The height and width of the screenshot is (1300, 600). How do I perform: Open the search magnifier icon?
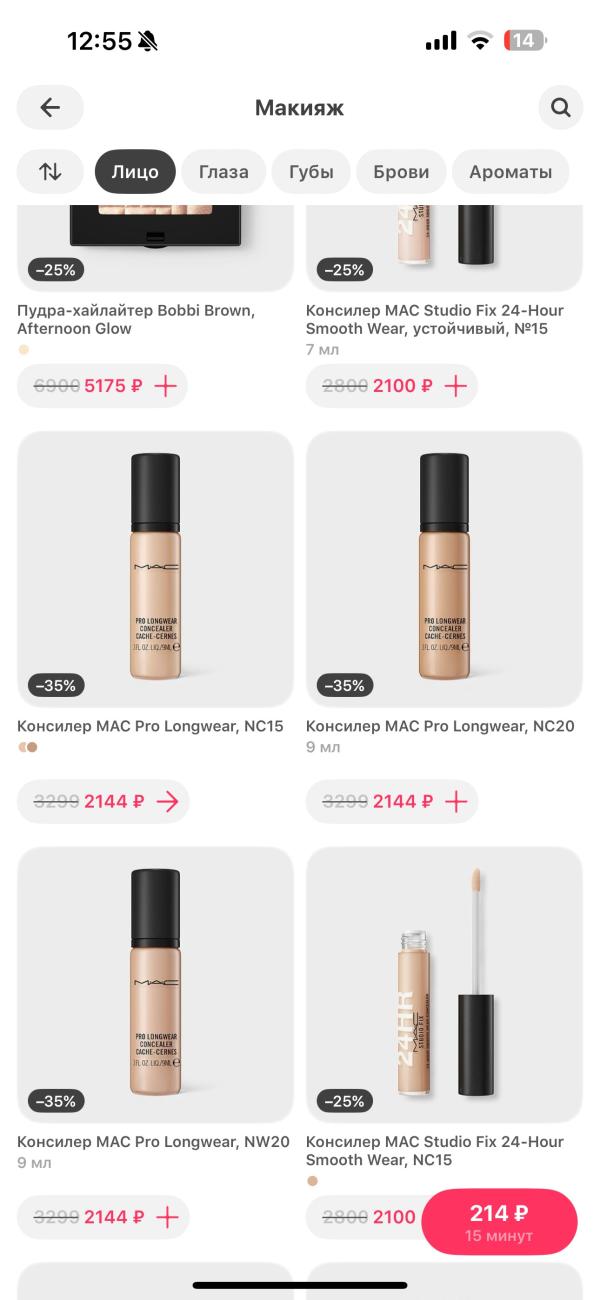tap(560, 108)
